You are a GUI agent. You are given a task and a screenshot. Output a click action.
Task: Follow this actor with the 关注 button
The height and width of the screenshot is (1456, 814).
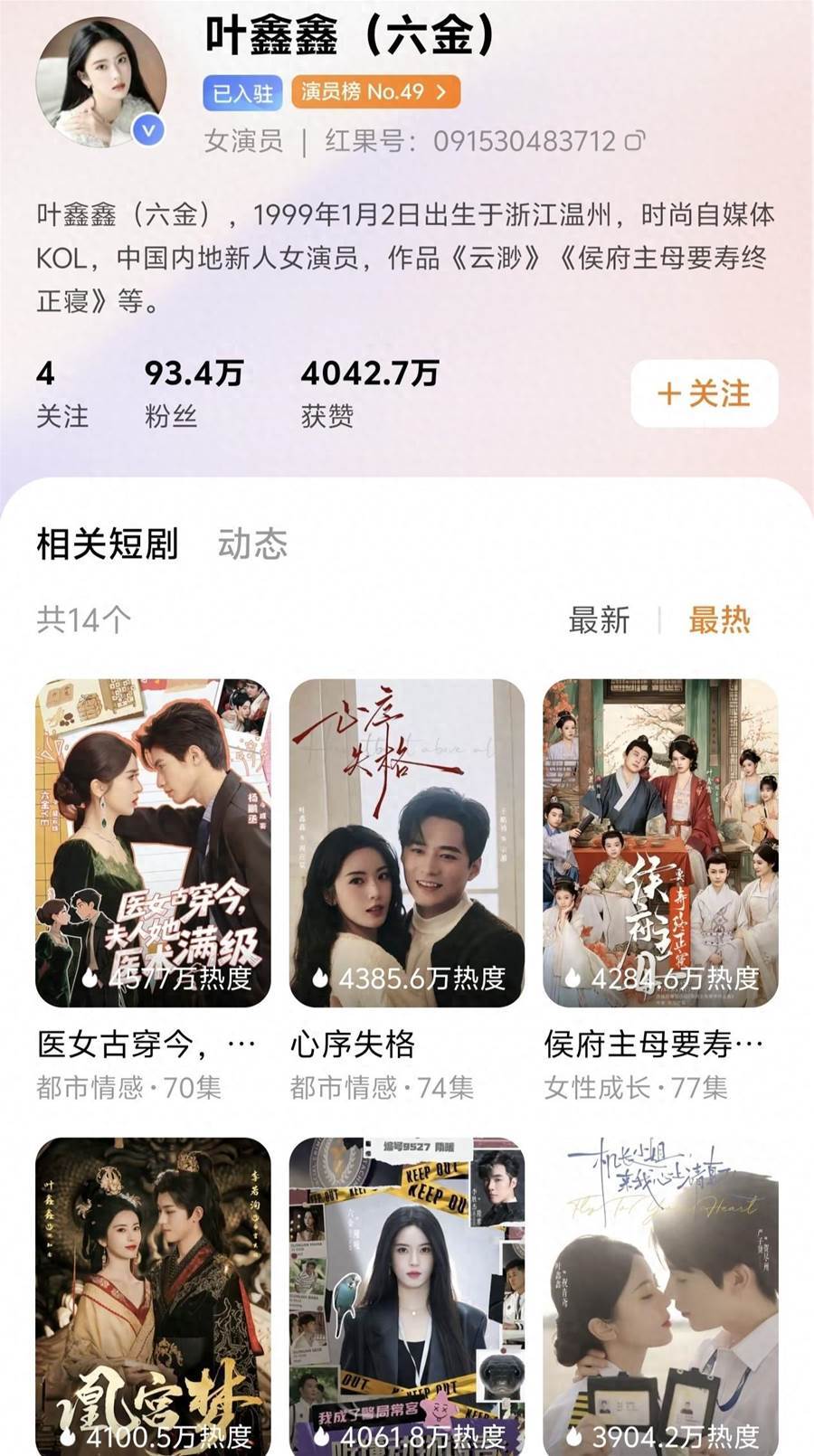(704, 393)
